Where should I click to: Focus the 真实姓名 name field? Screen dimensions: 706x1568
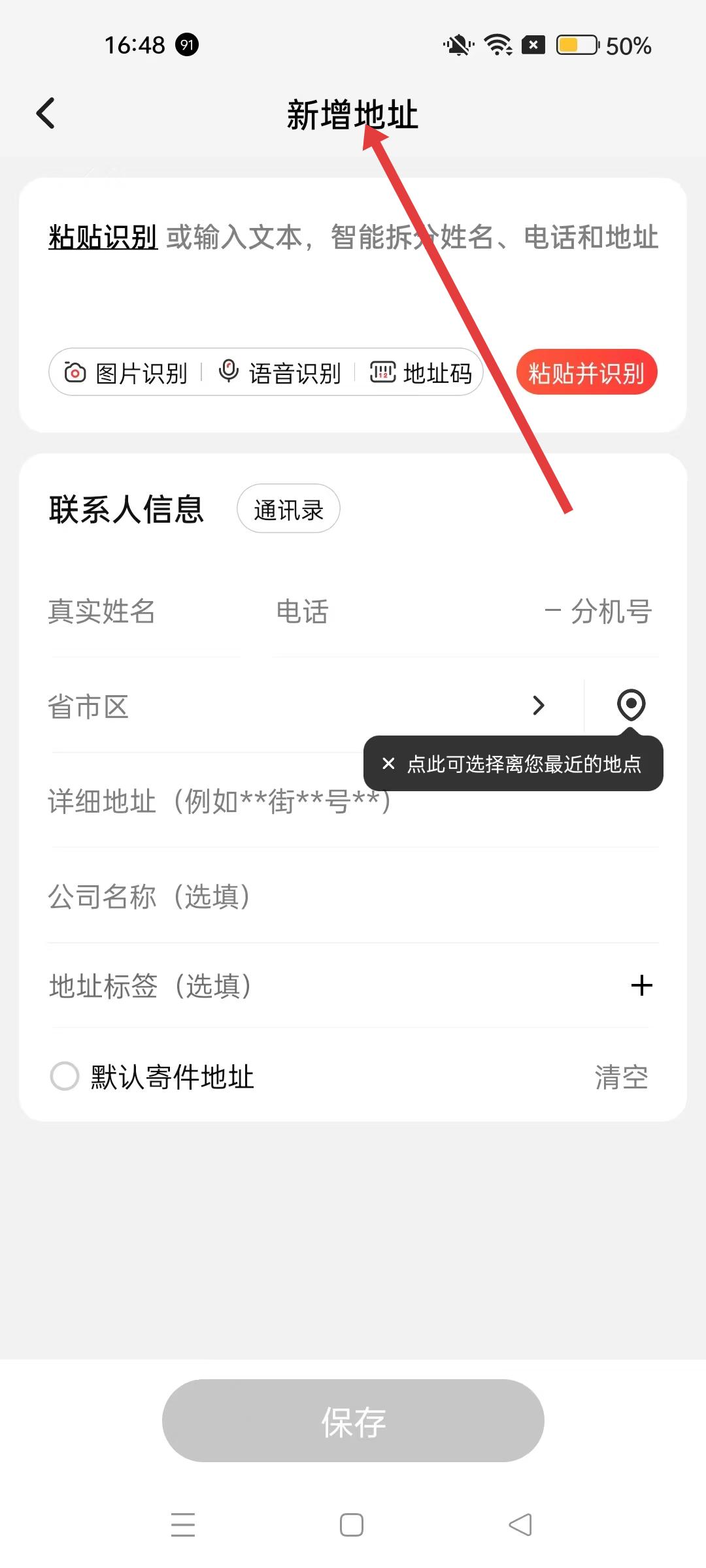click(144, 612)
